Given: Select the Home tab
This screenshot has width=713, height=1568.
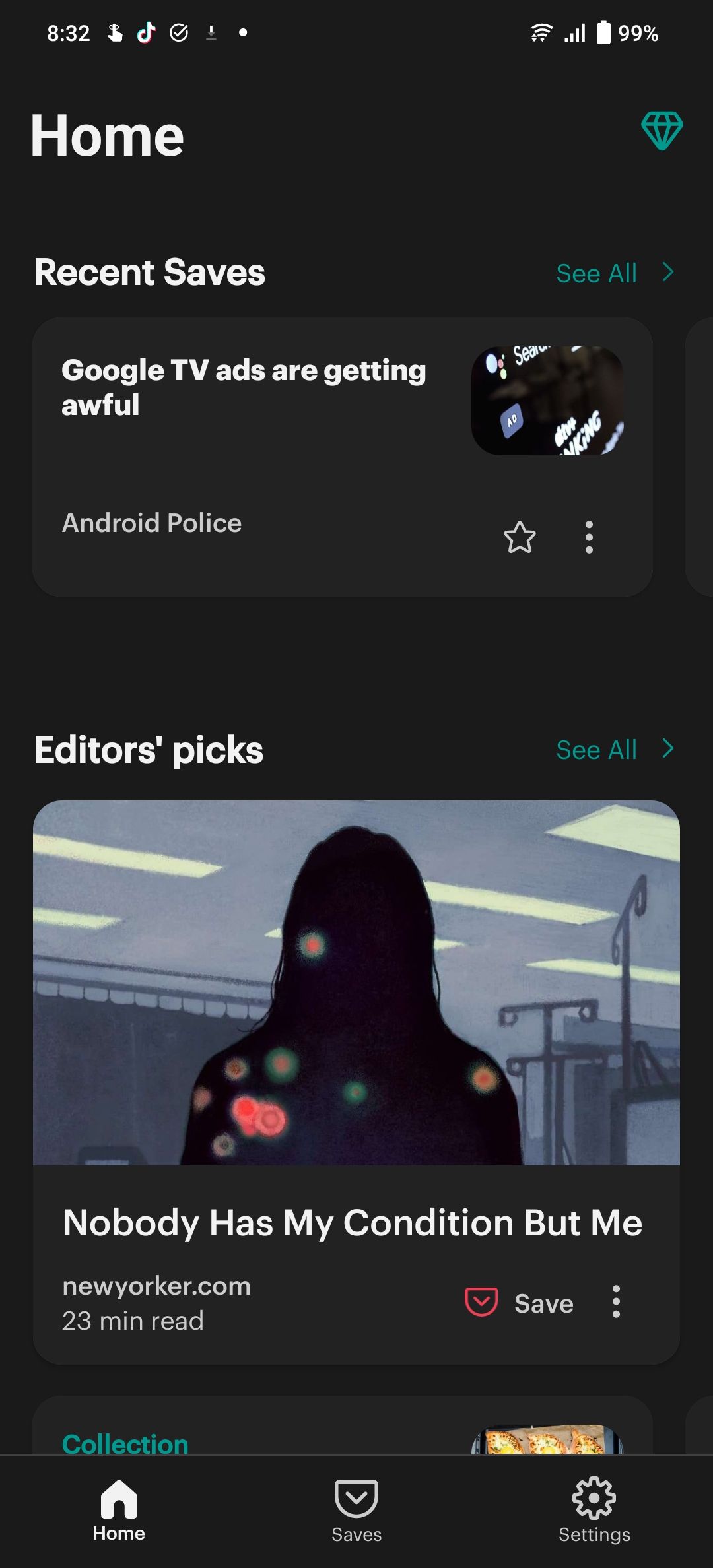Looking at the screenshot, I should 119,1511.
